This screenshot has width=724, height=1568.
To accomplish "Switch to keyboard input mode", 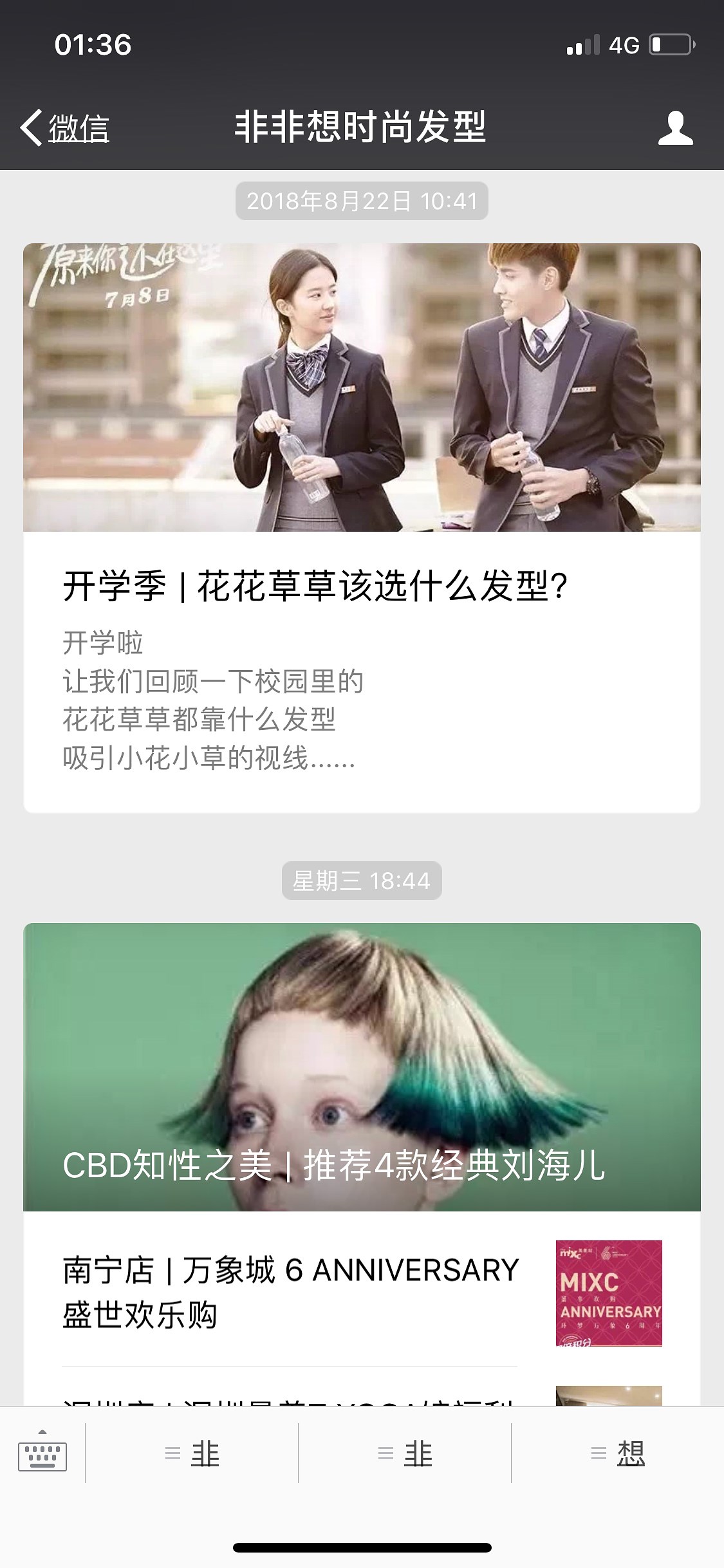I will (42, 1453).
